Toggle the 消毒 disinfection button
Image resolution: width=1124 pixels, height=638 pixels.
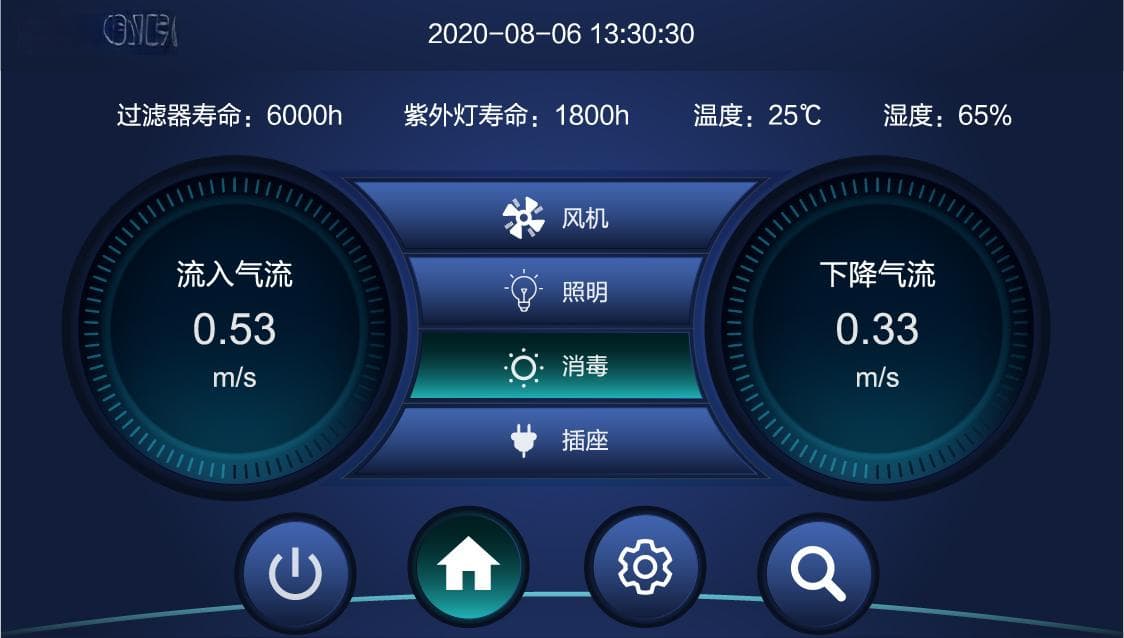click(558, 366)
